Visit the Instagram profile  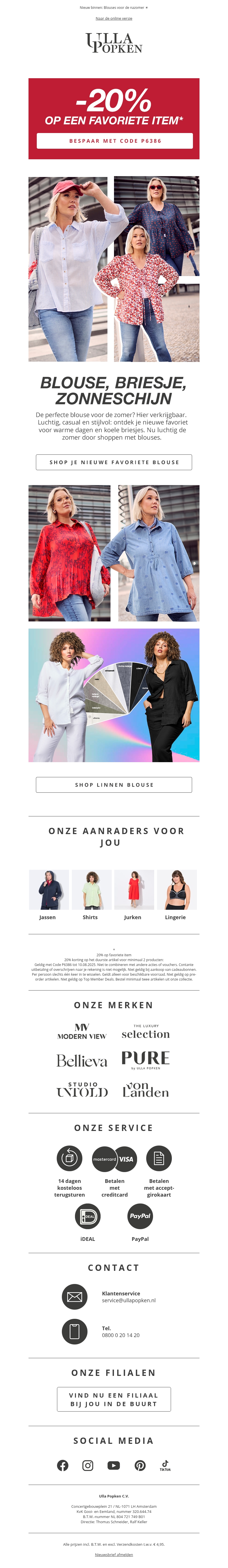[88, 1465]
